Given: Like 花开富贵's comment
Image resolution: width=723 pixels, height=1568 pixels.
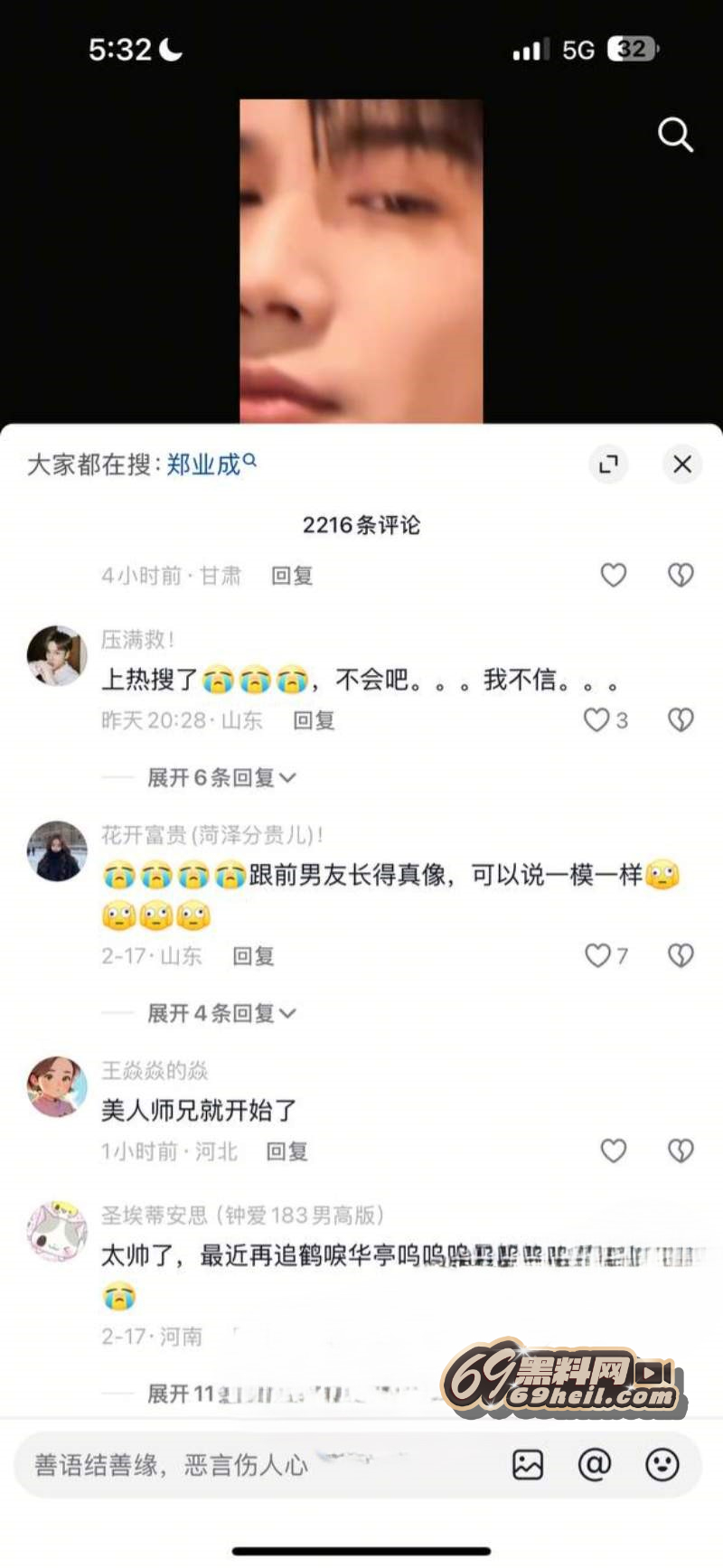Looking at the screenshot, I should click(x=598, y=955).
